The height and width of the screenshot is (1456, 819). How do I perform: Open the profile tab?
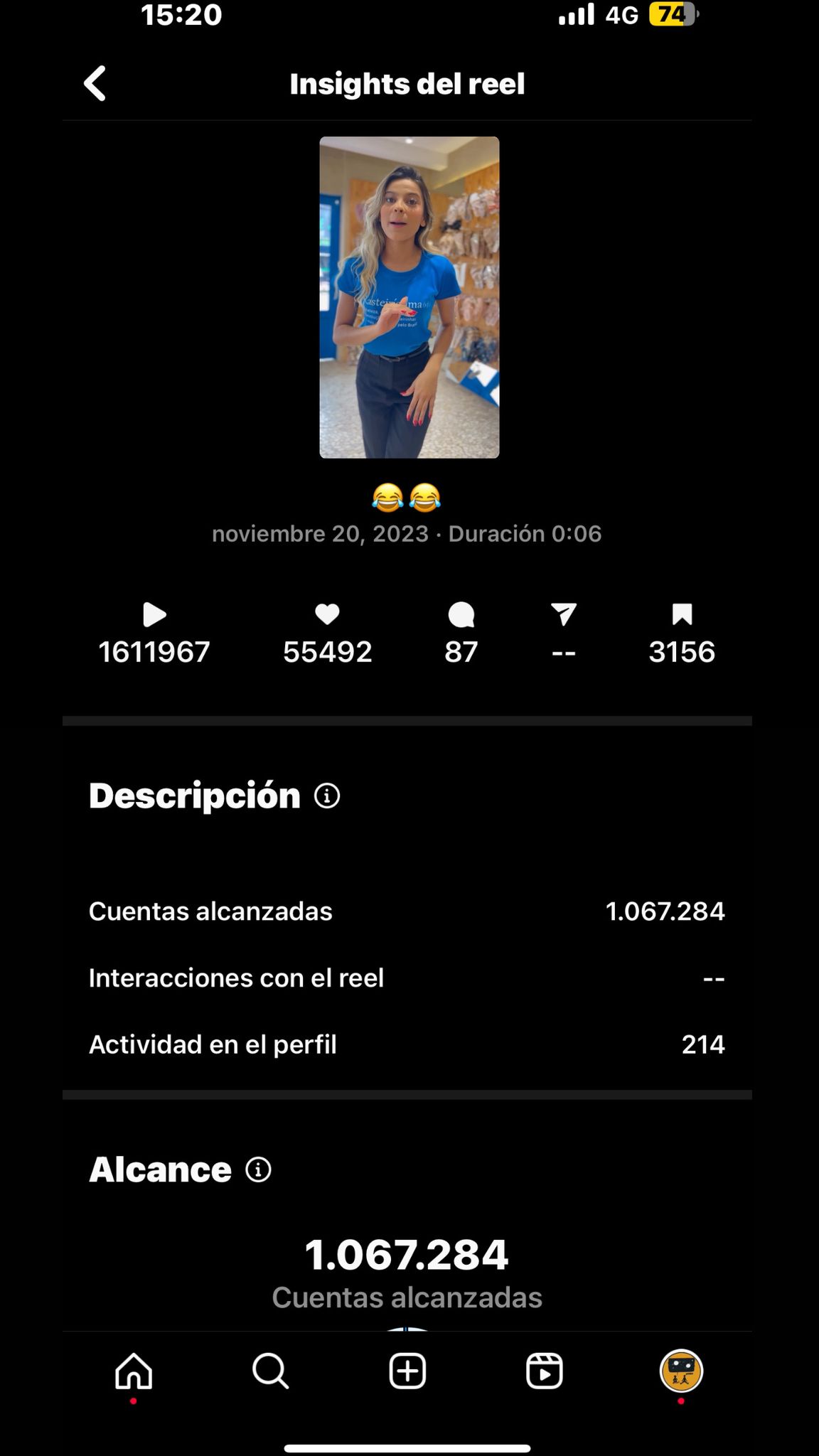(681, 1371)
